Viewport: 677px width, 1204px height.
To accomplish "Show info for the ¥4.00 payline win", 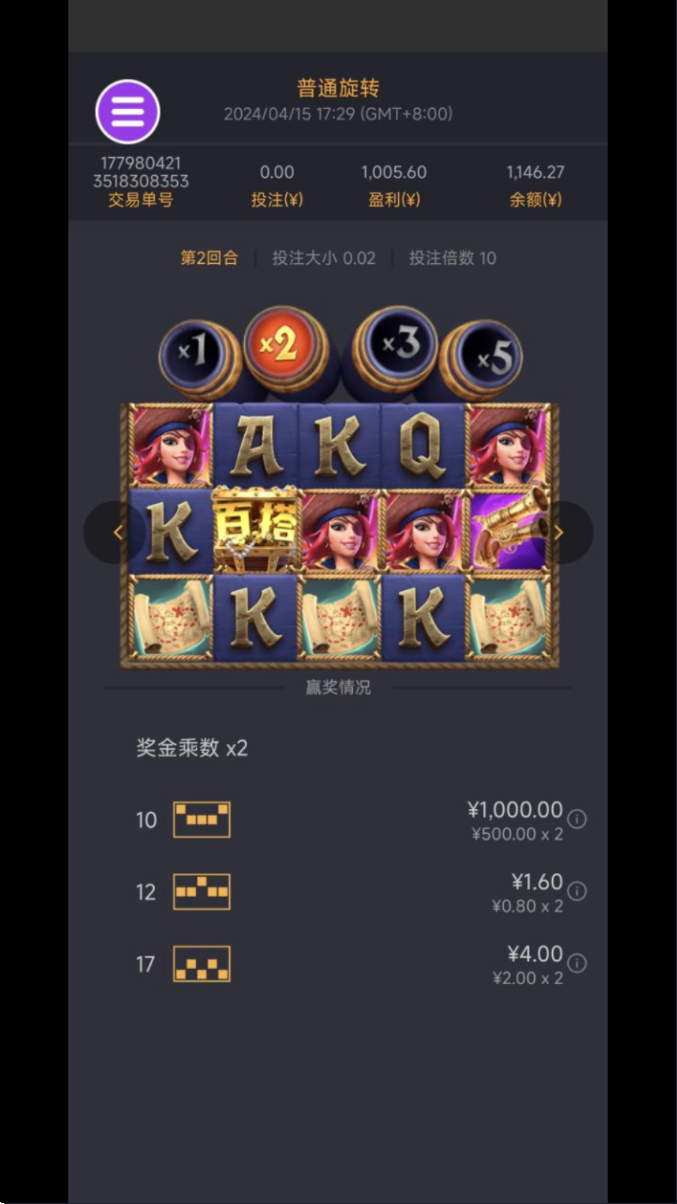I will (x=577, y=963).
